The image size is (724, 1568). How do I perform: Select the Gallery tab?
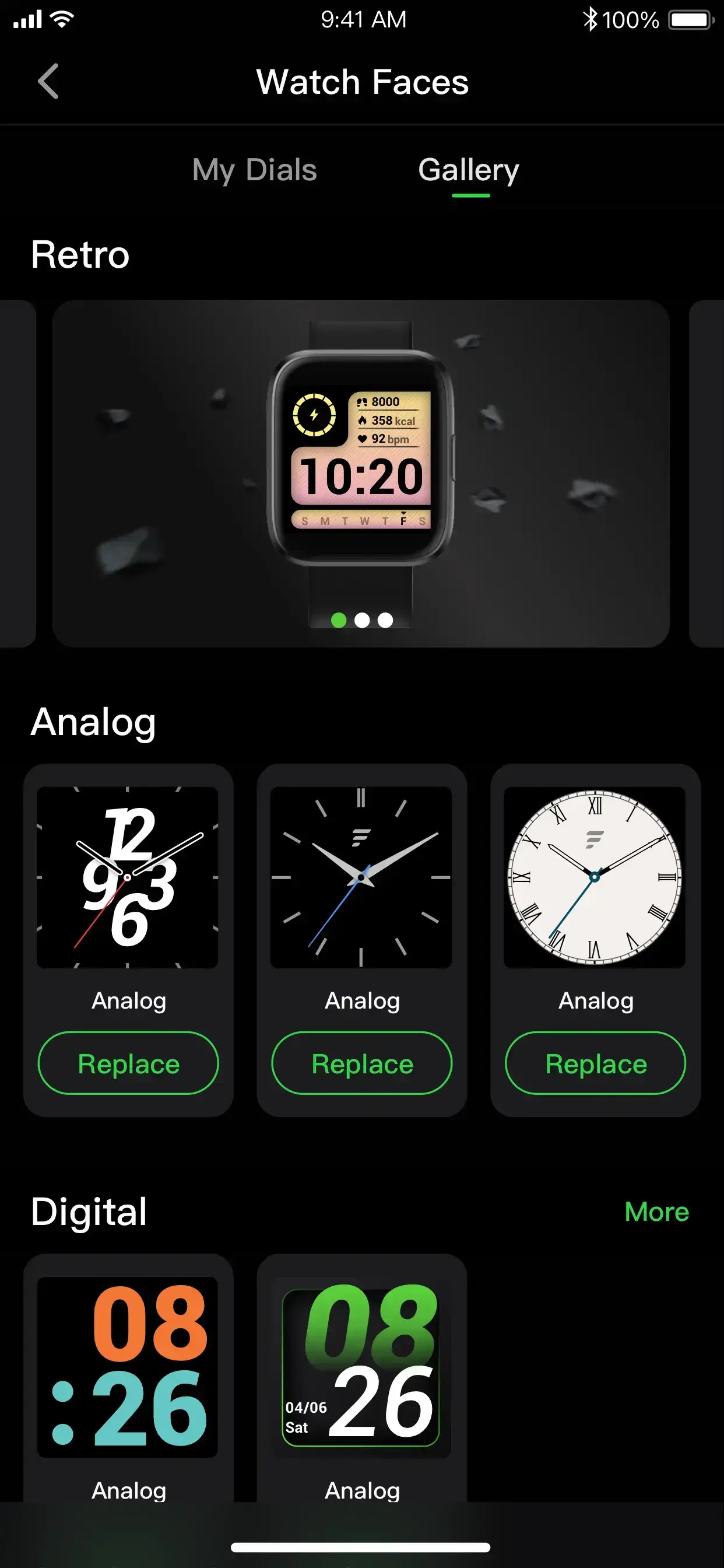(x=468, y=170)
